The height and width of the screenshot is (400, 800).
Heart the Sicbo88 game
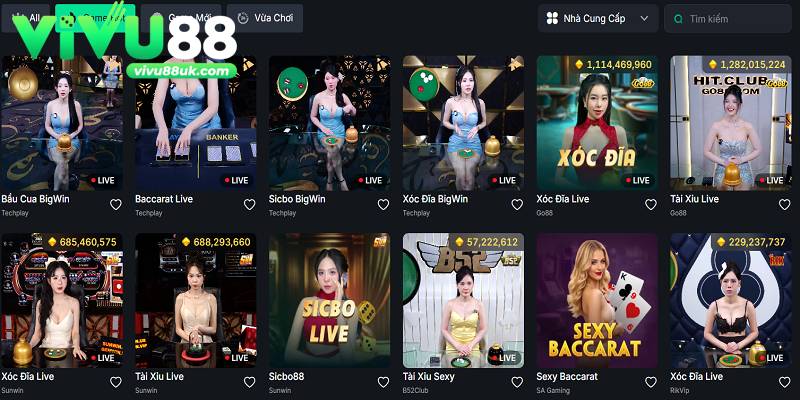[383, 382]
